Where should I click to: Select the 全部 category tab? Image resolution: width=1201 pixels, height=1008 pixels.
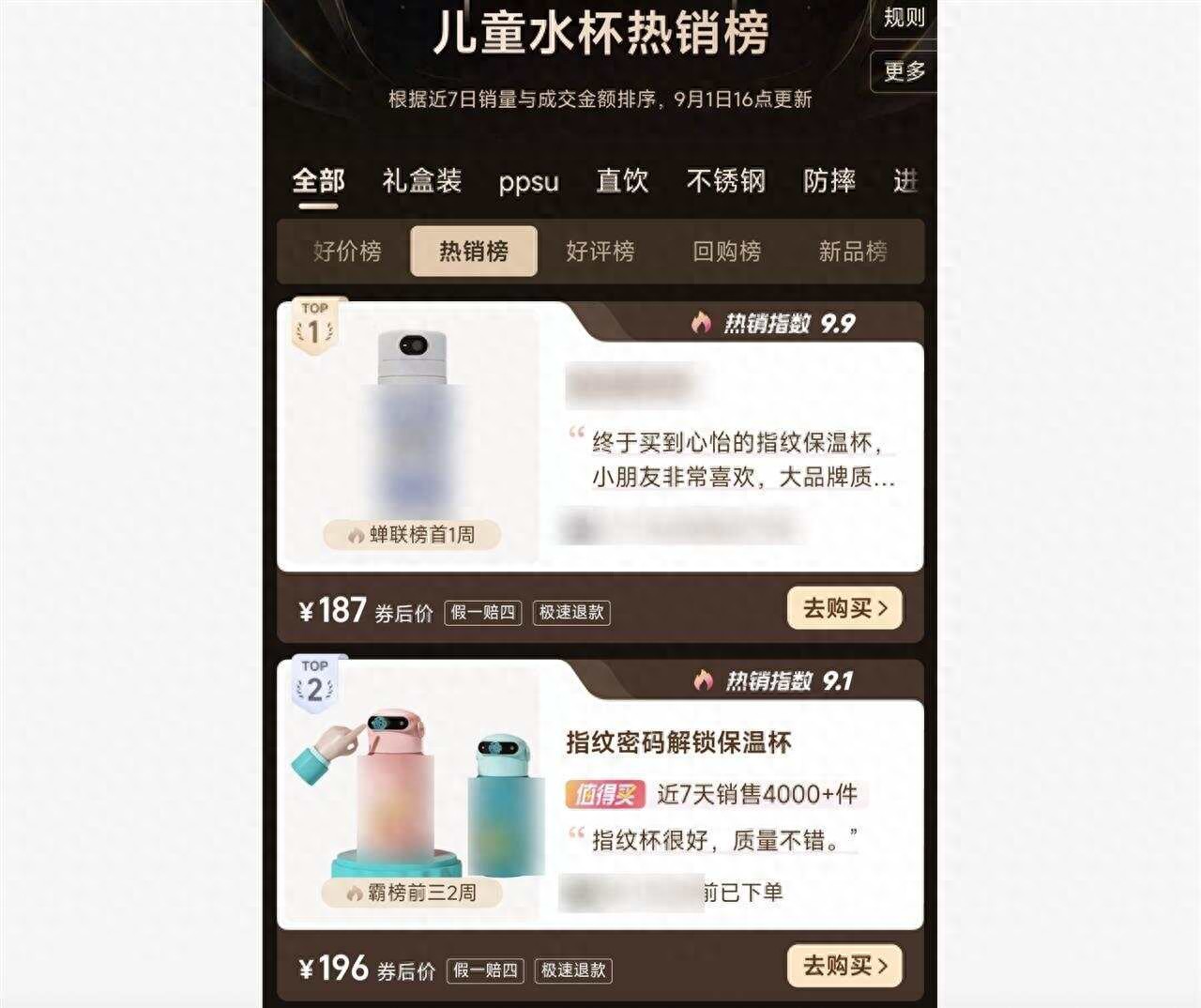(x=318, y=180)
